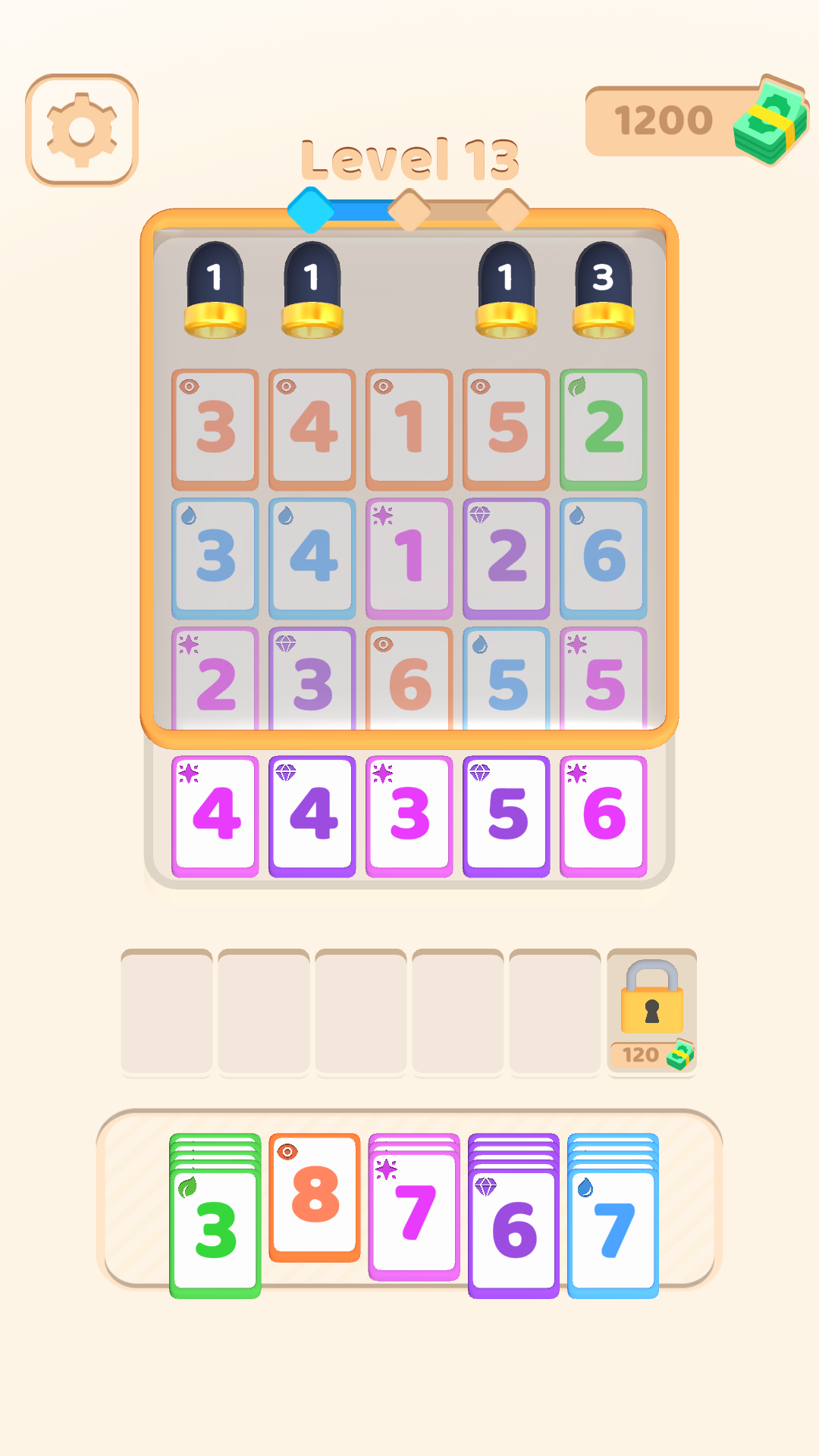819x1456 pixels.
Task: Select the purple 5 card in the tray
Action: coord(506,812)
